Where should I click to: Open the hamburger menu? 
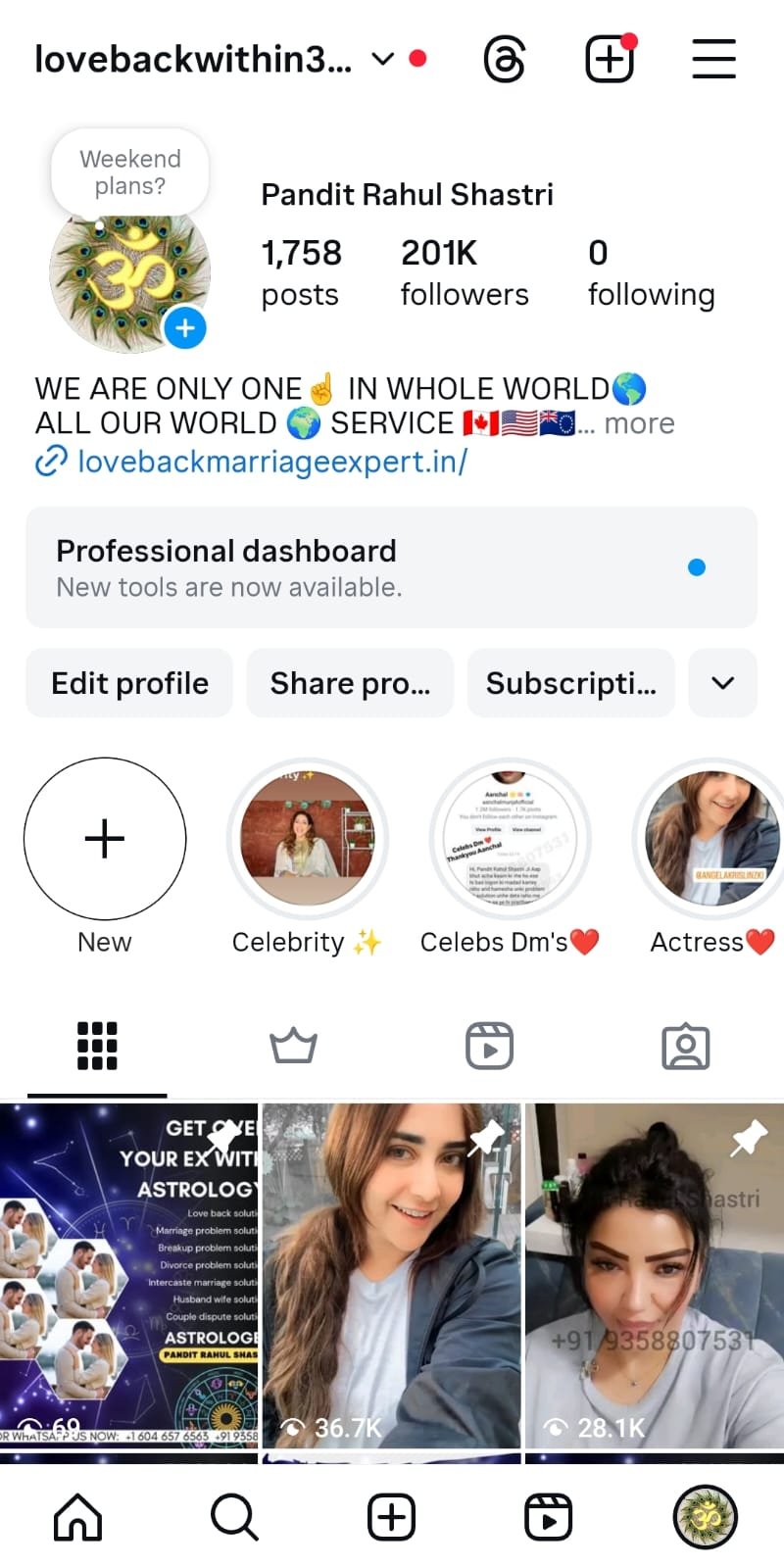point(713,60)
